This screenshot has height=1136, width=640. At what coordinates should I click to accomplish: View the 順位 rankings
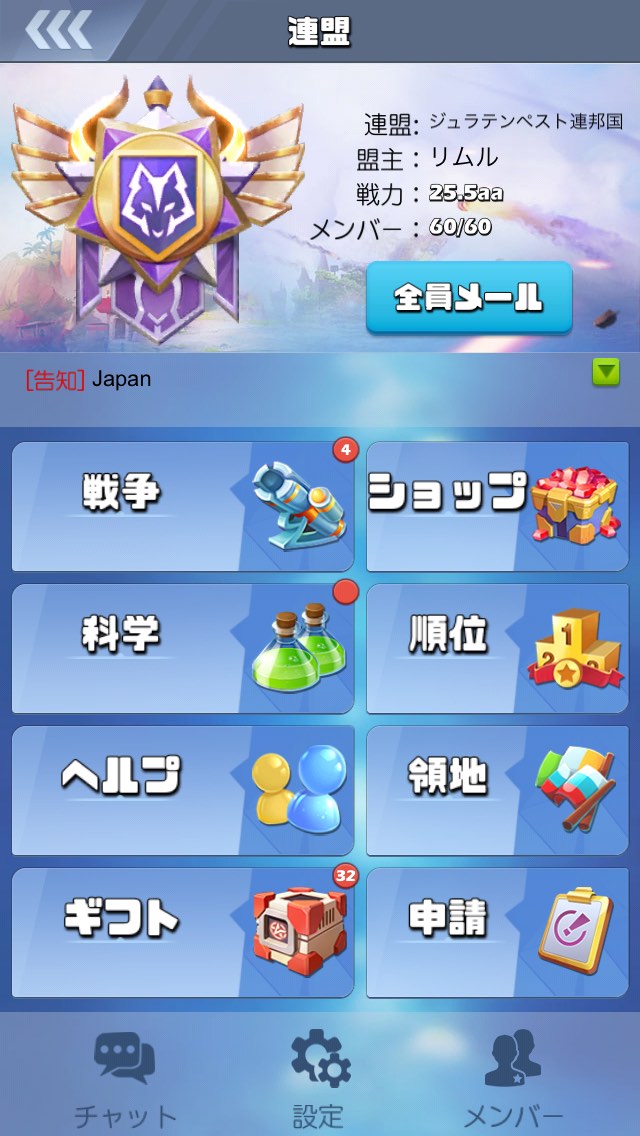497,648
